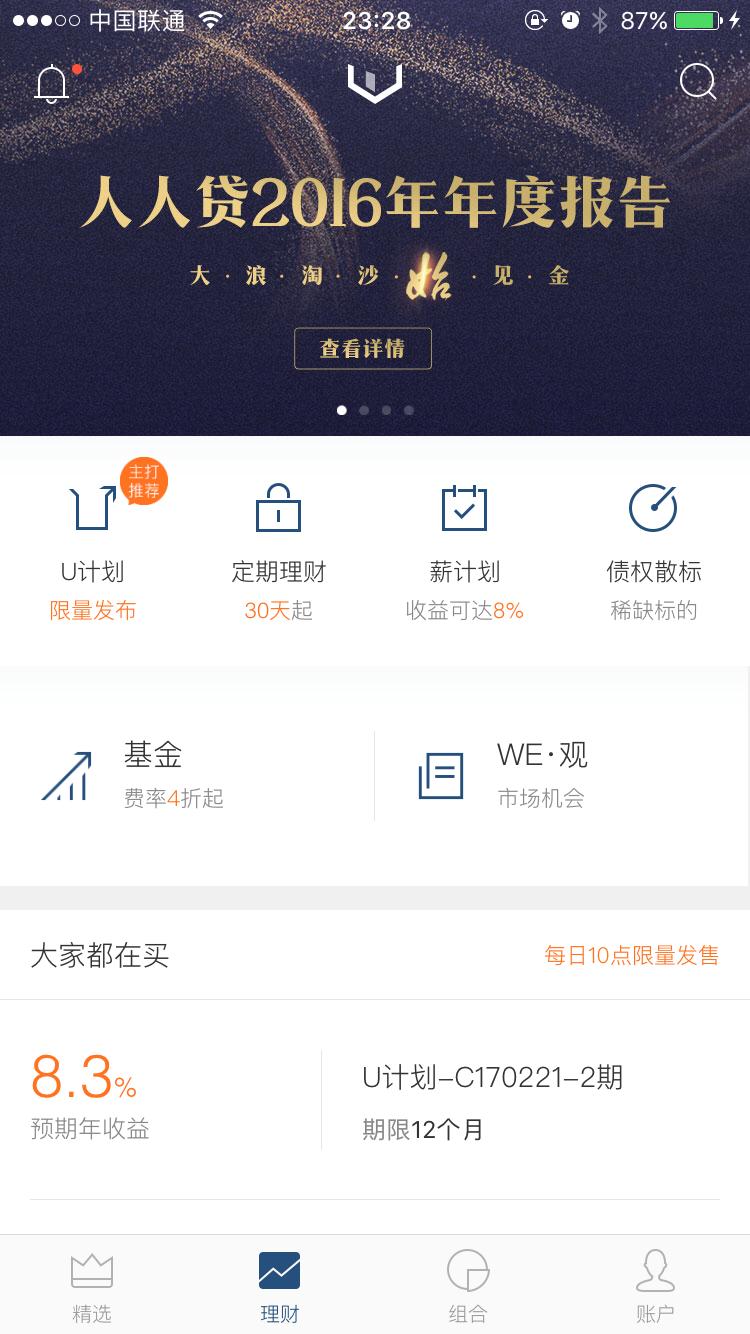Open 基金 via the rising chart icon

pyautogui.click(x=66, y=775)
